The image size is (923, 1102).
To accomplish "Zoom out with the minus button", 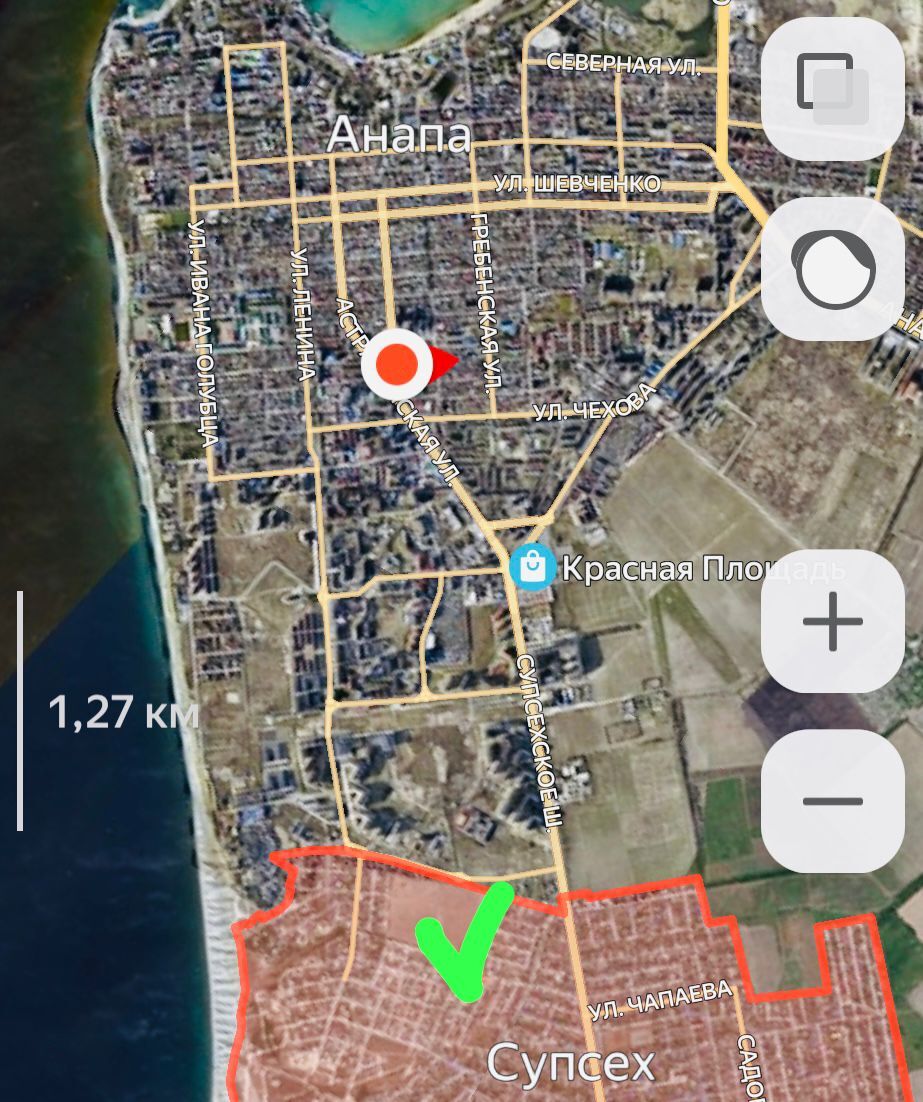I will pyautogui.click(x=832, y=800).
